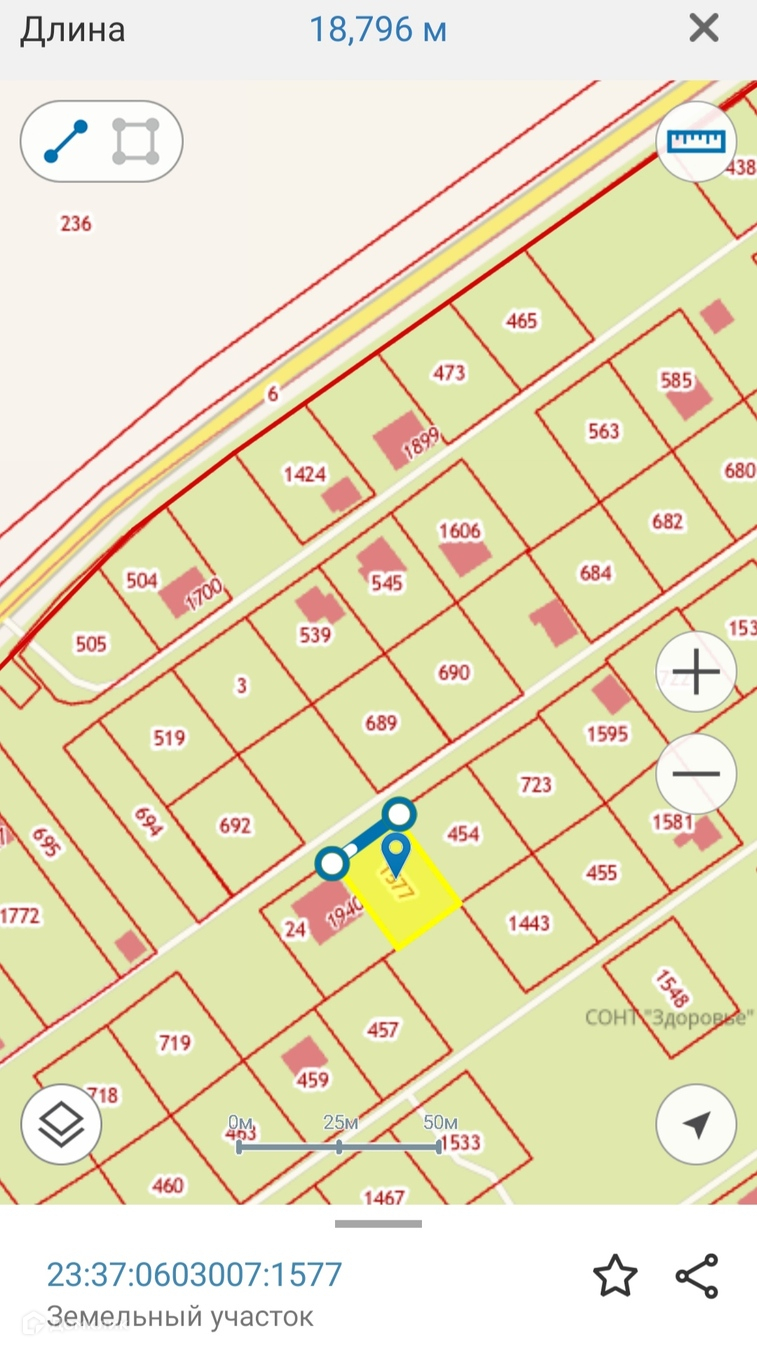Center map on my location
Viewport: 757px width, 1350px height.
pyautogui.click(x=696, y=1124)
